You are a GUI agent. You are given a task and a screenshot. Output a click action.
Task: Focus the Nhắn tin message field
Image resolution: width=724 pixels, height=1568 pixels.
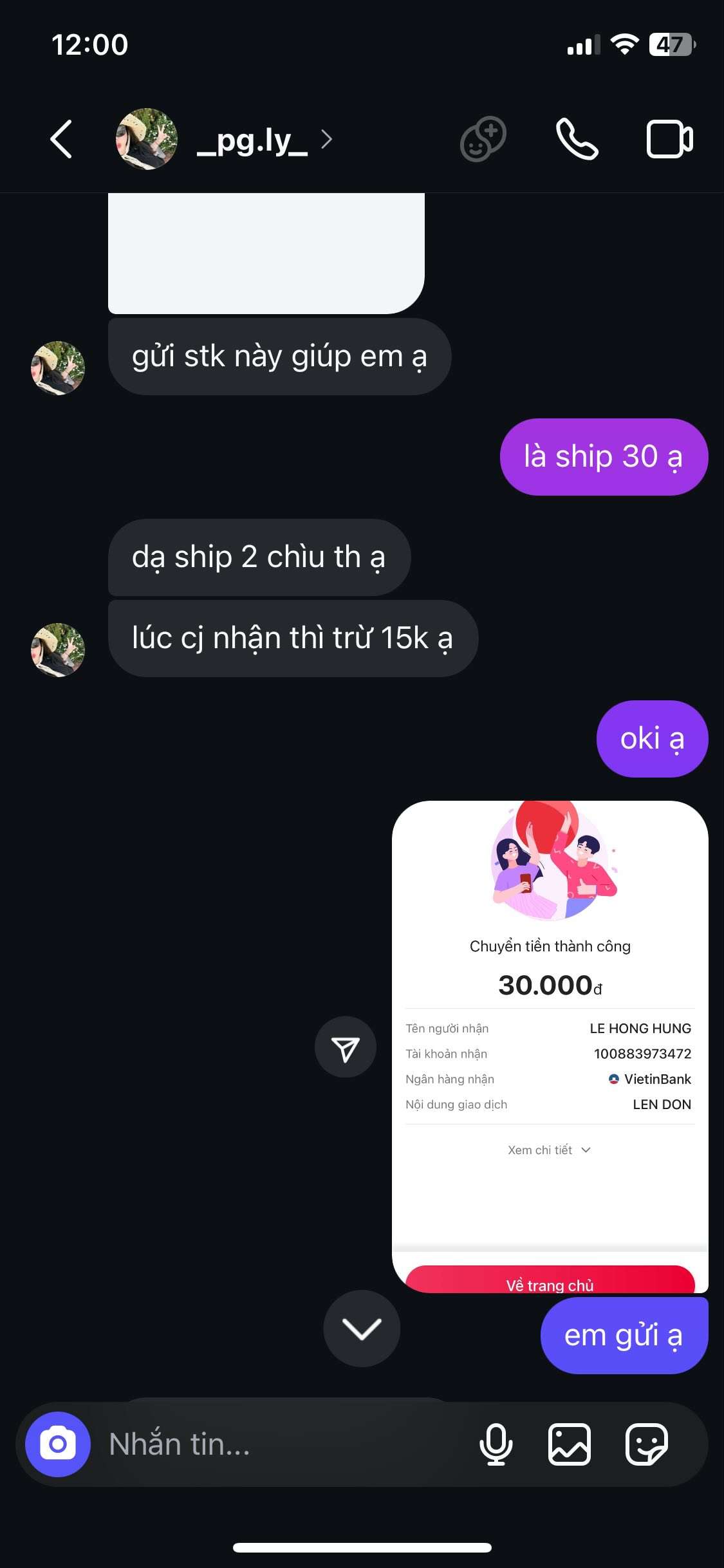click(x=283, y=1444)
